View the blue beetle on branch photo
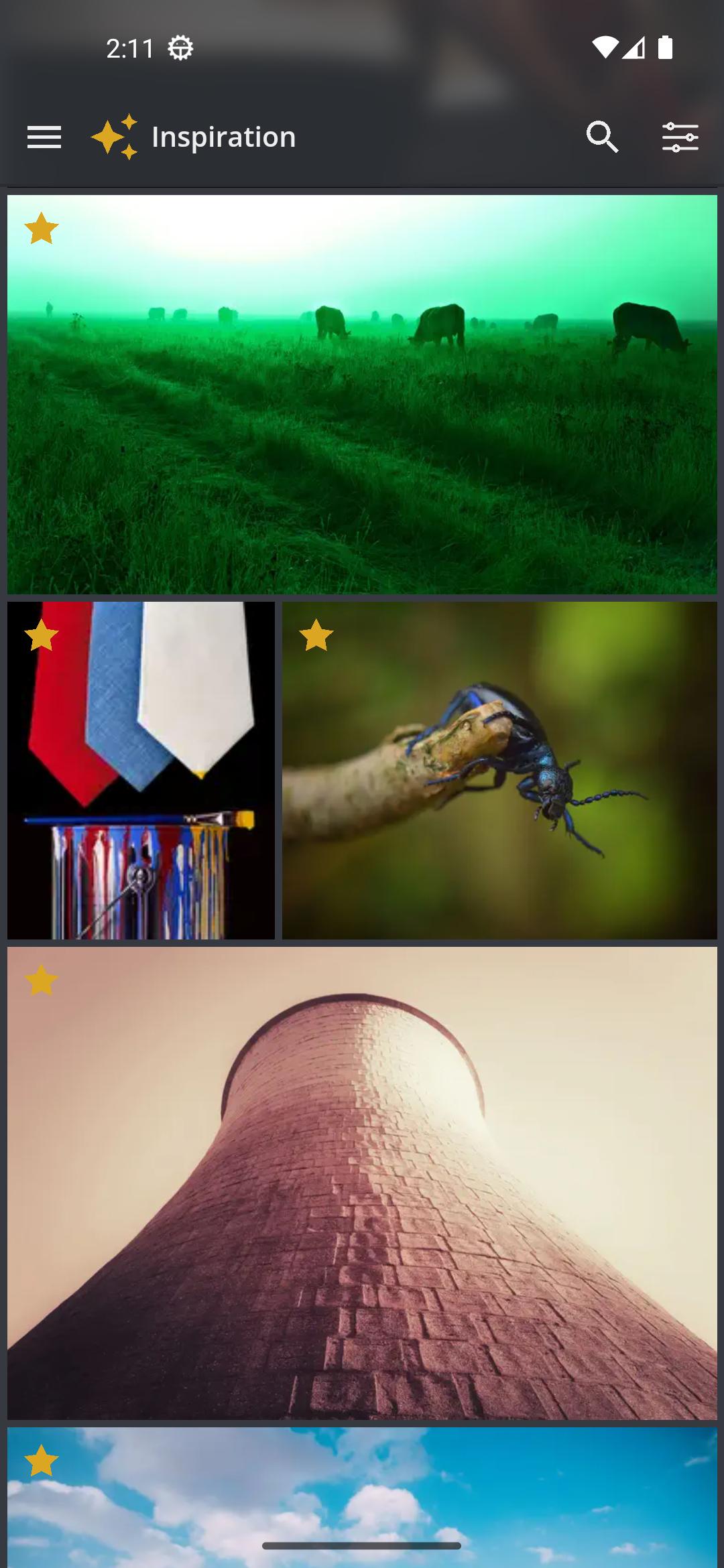724x1568 pixels. (499, 771)
